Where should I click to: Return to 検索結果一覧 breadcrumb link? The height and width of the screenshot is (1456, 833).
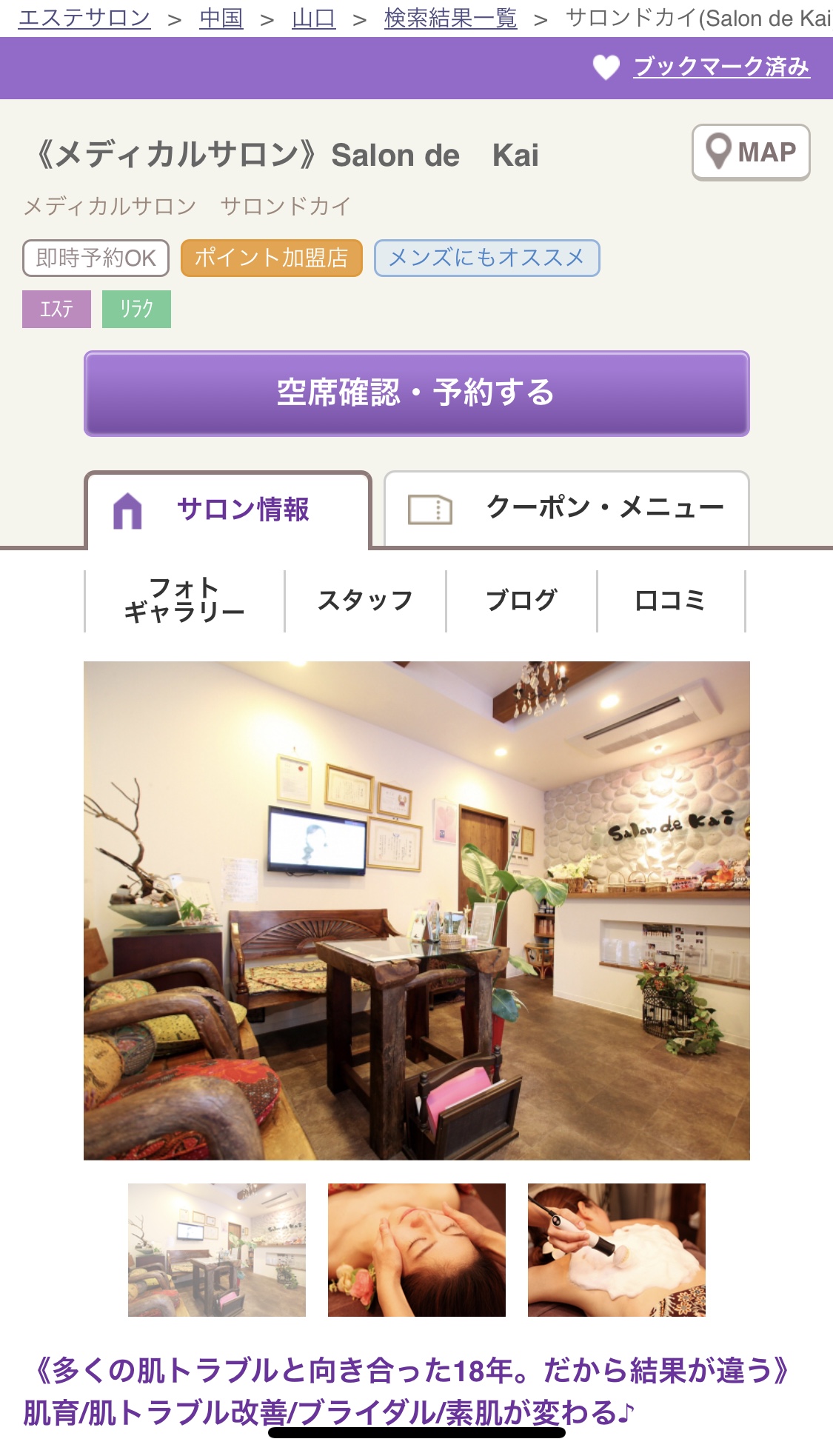(450, 18)
